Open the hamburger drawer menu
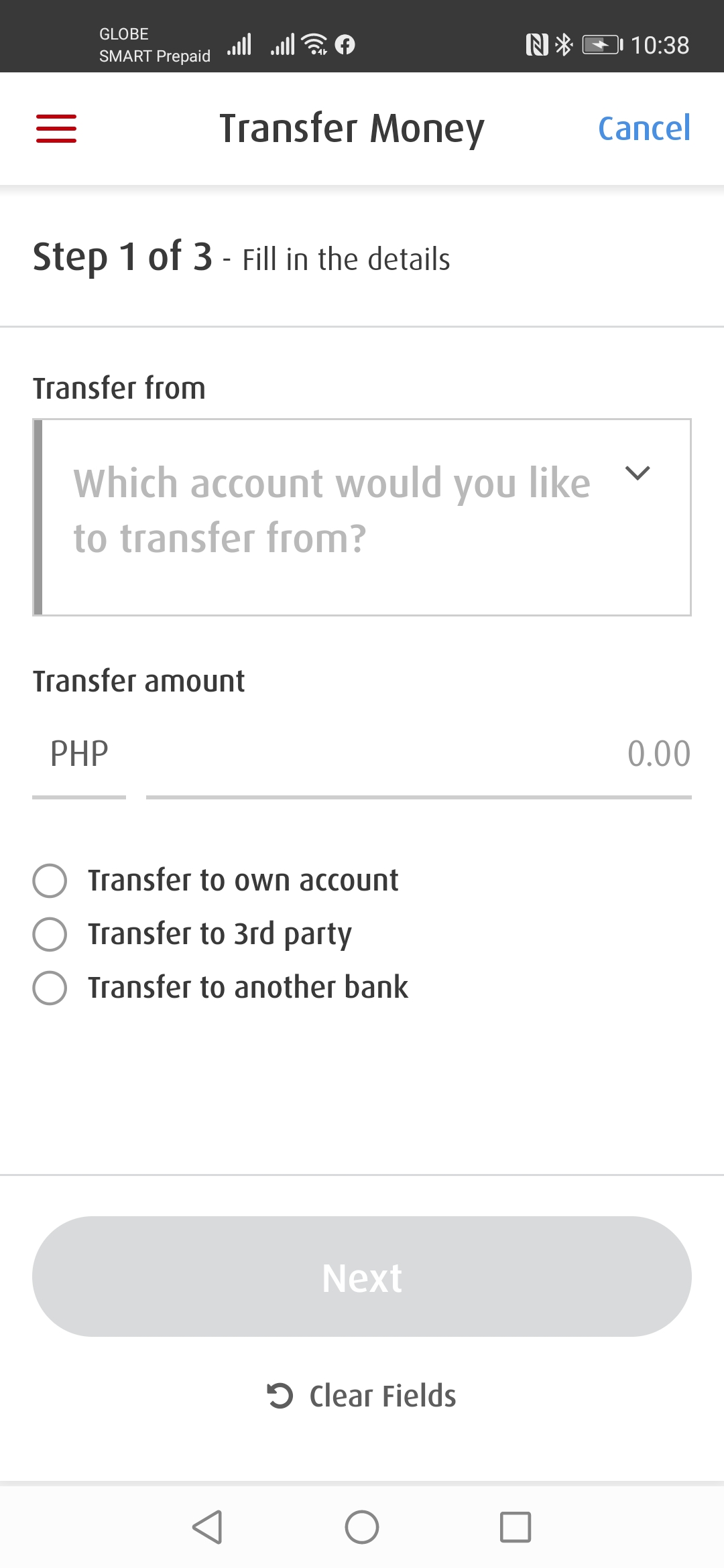724x1568 pixels. [56, 128]
